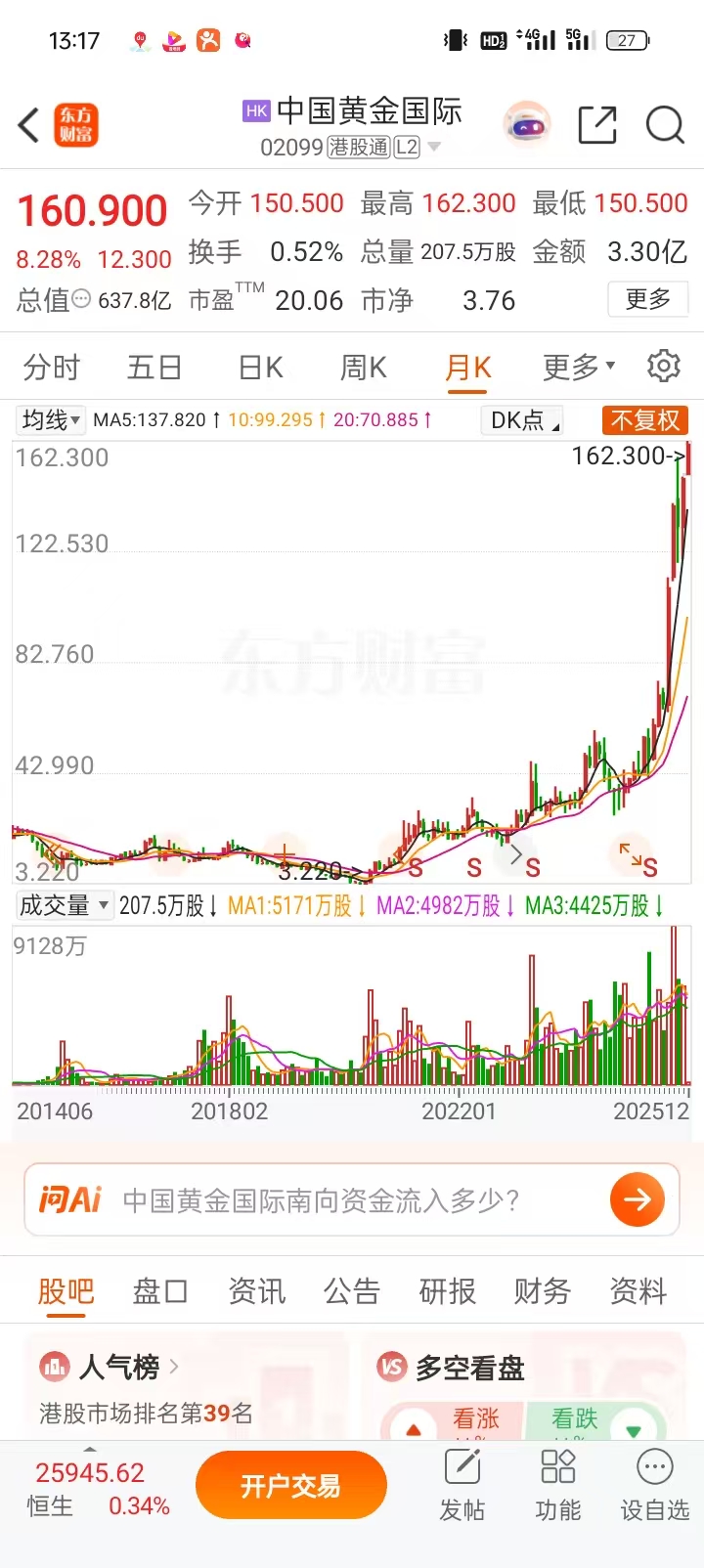
Task: Open the AI robot assistant
Action: pyautogui.click(x=527, y=125)
